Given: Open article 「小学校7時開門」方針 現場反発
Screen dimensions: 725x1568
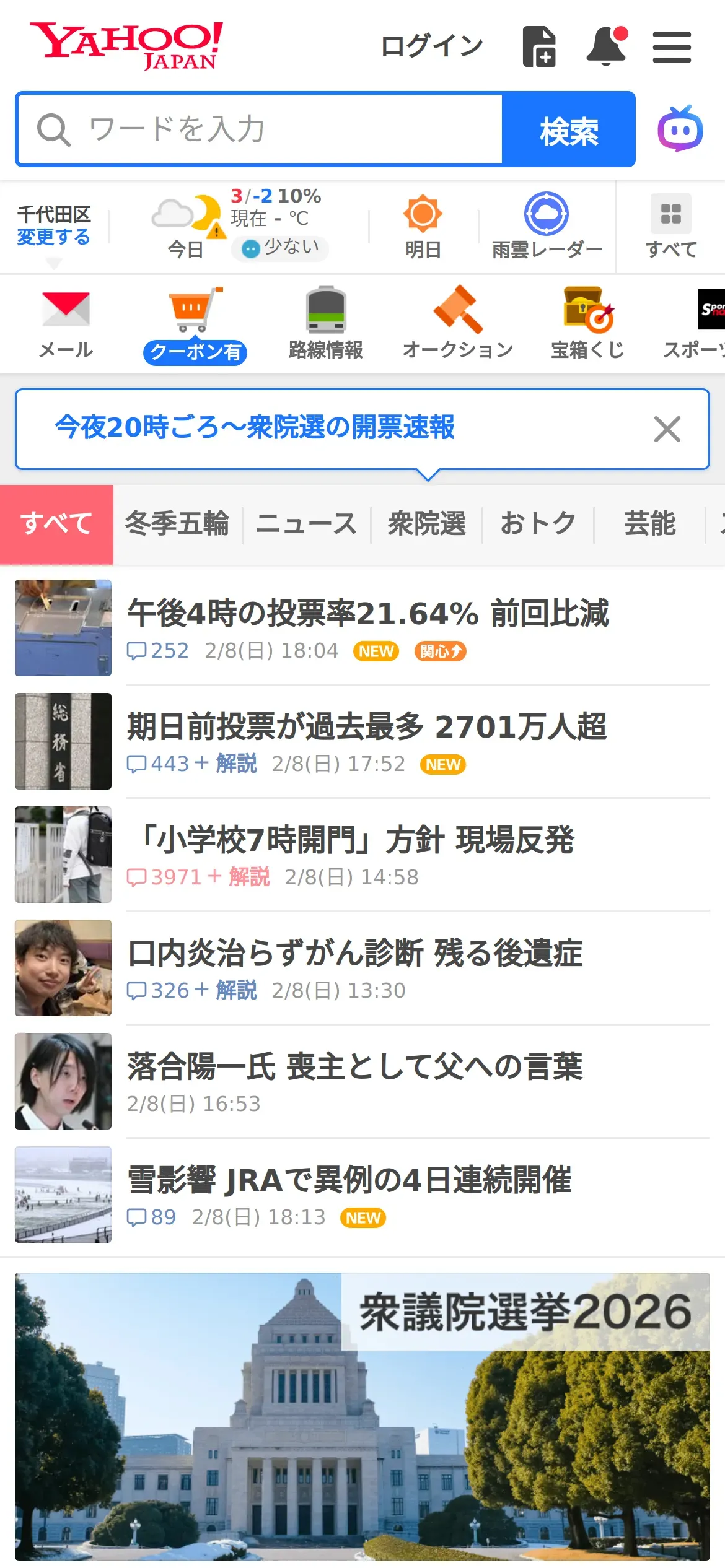Looking at the screenshot, I should (351, 840).
